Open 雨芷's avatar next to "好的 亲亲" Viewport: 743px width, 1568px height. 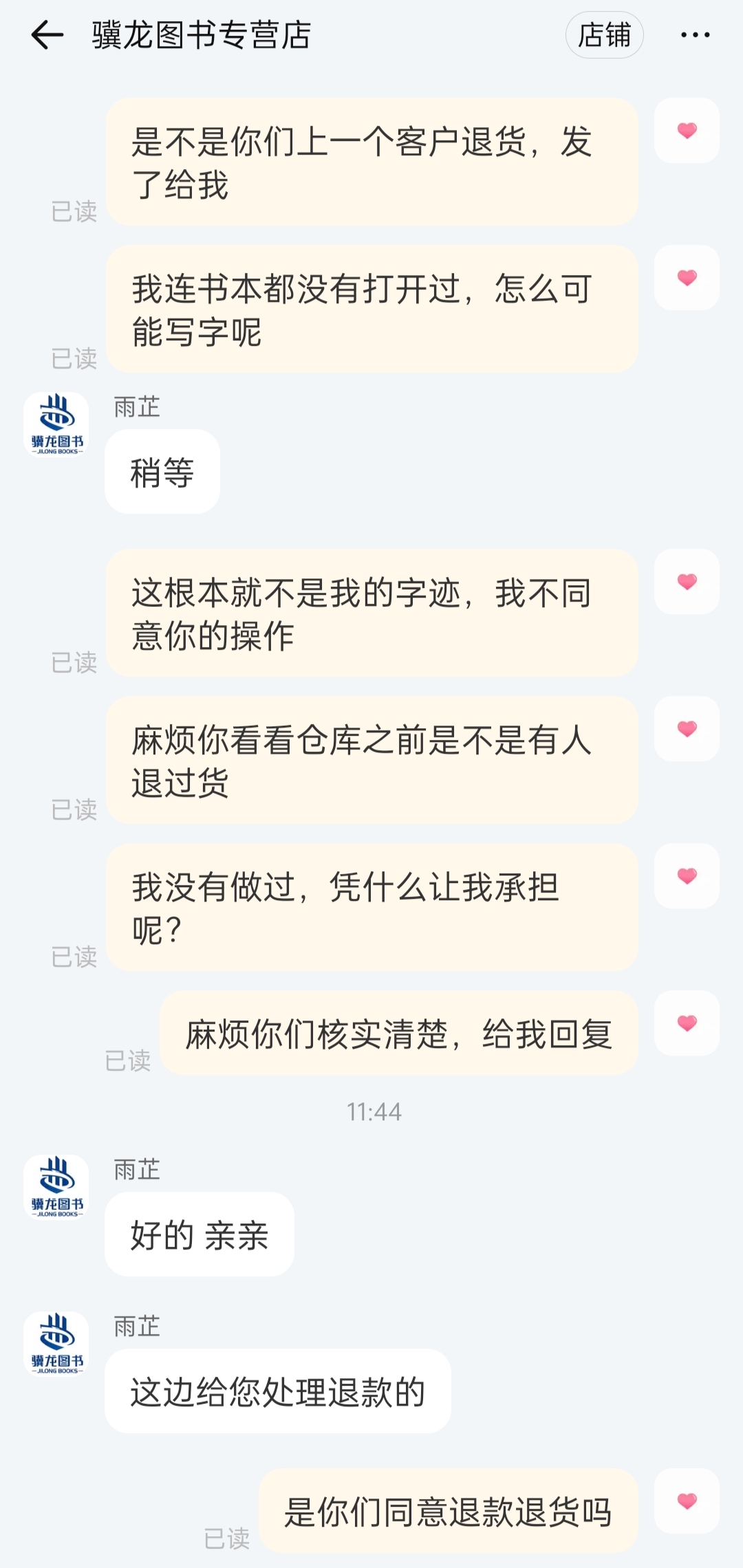(x=56, y=1188)
